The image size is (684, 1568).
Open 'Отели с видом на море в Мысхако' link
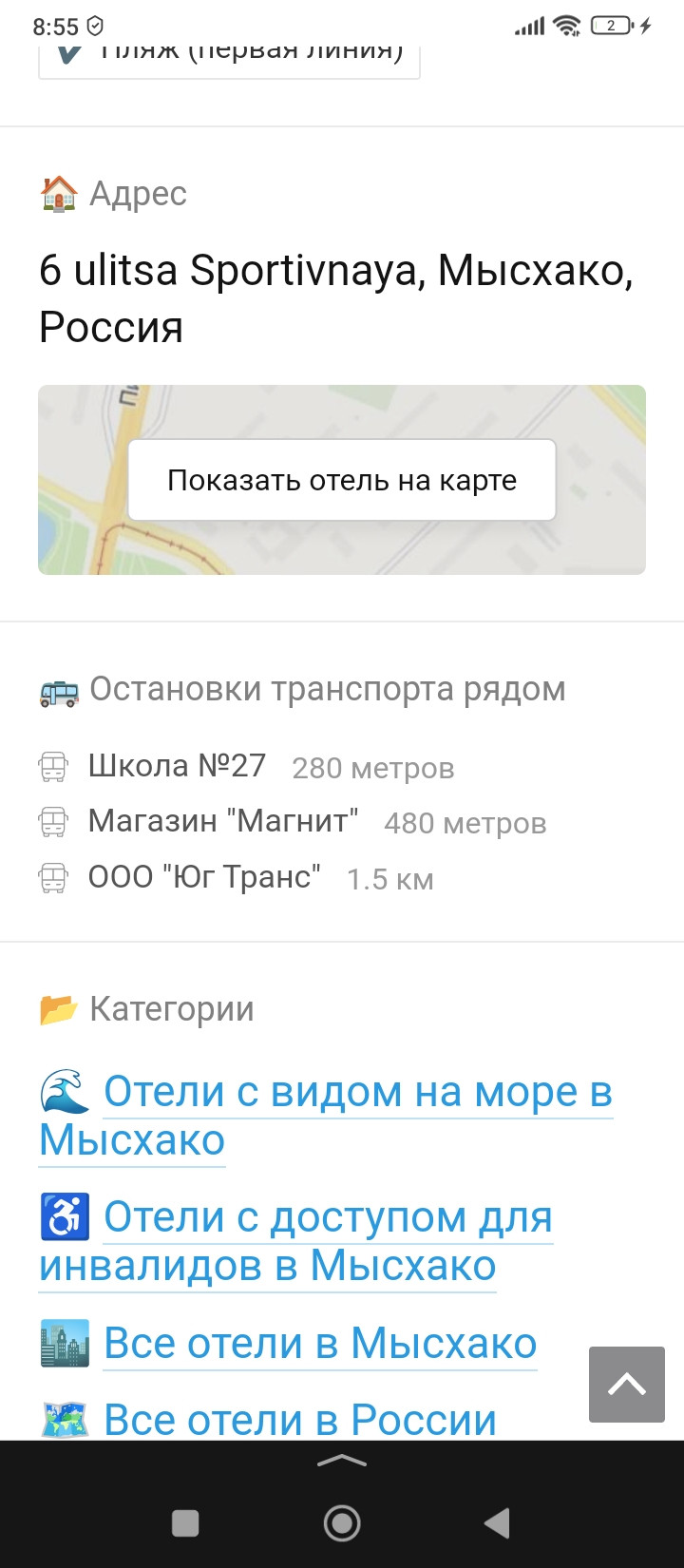click(x=326, y=1116)
